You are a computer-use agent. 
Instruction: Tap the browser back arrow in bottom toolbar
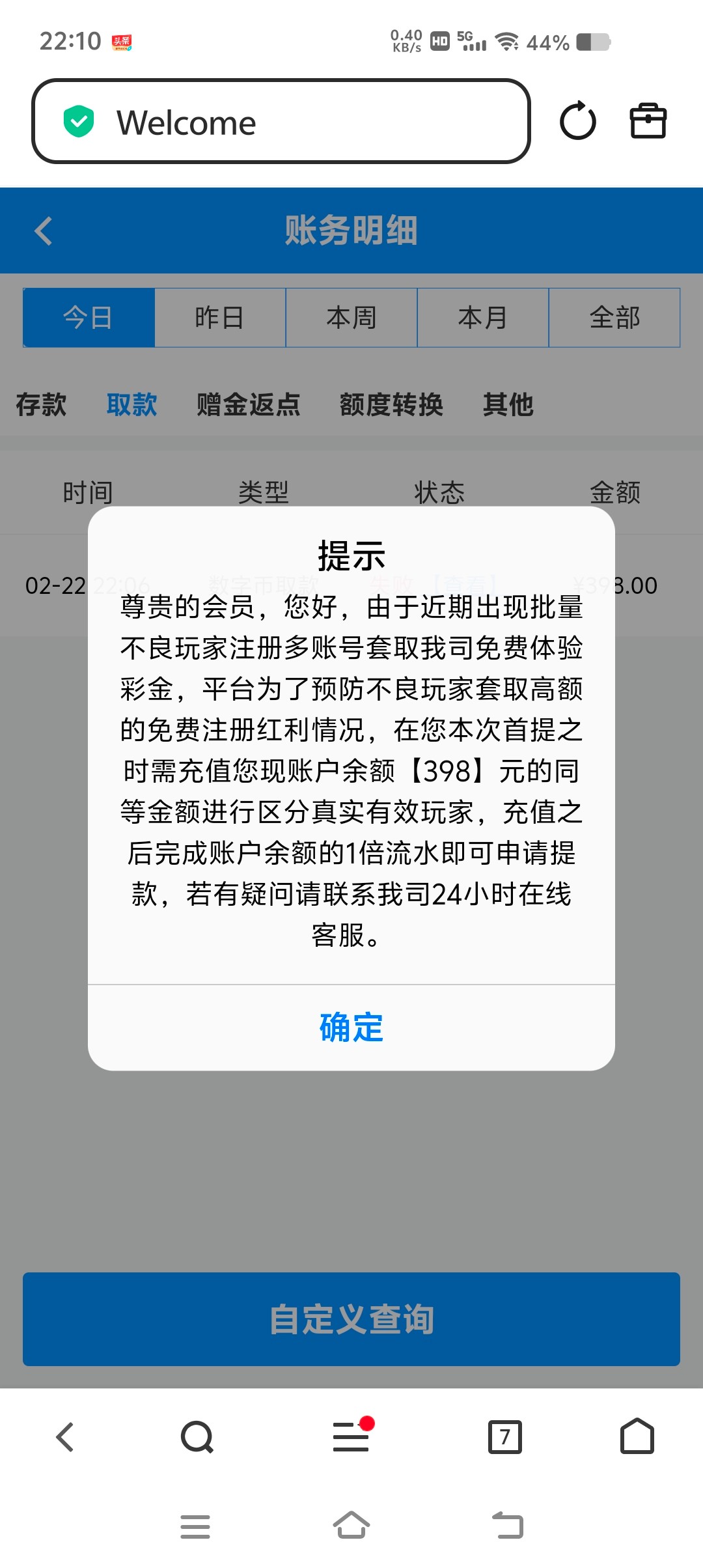coord(64,1438)
